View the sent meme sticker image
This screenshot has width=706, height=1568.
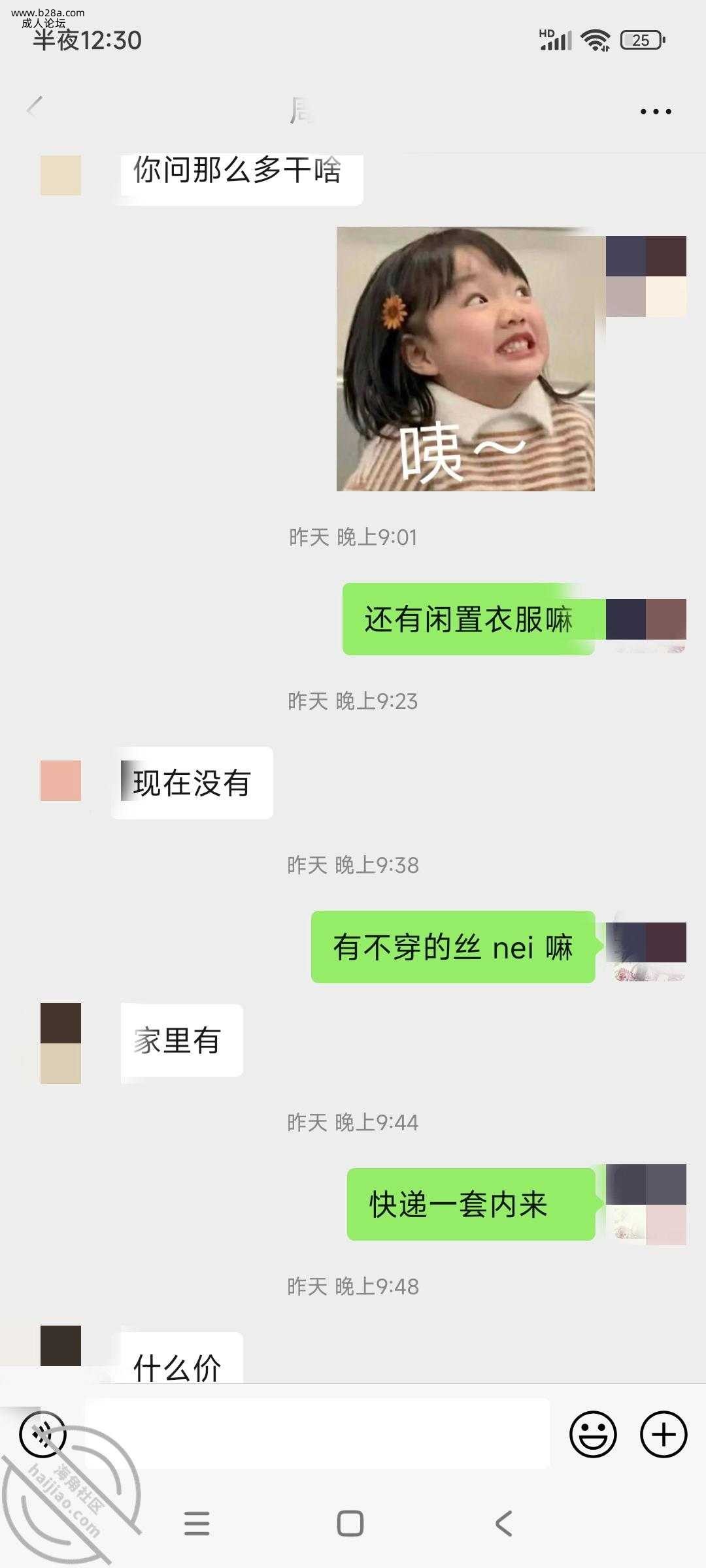click(465, 359)
